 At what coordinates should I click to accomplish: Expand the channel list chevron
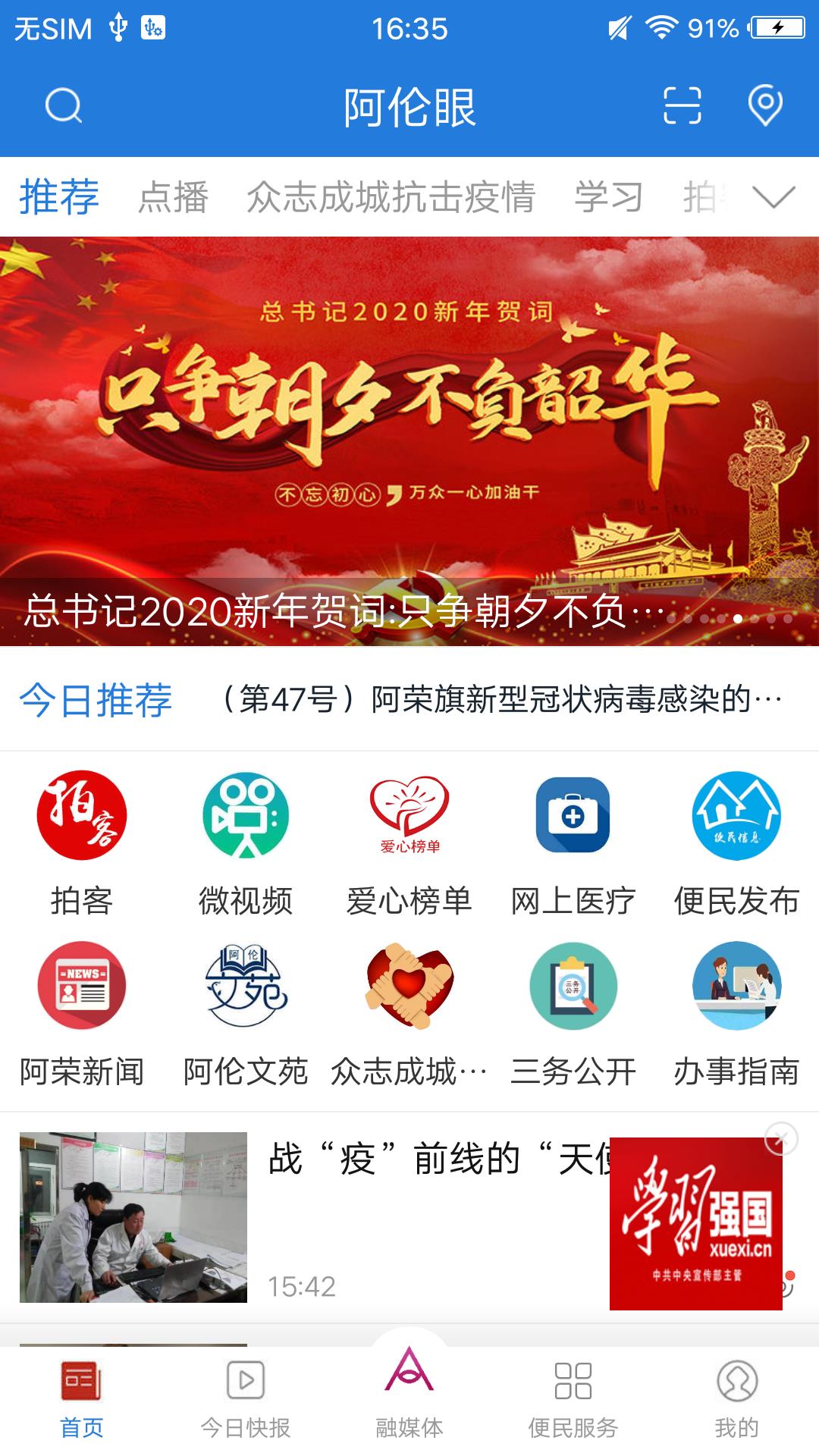773,197
